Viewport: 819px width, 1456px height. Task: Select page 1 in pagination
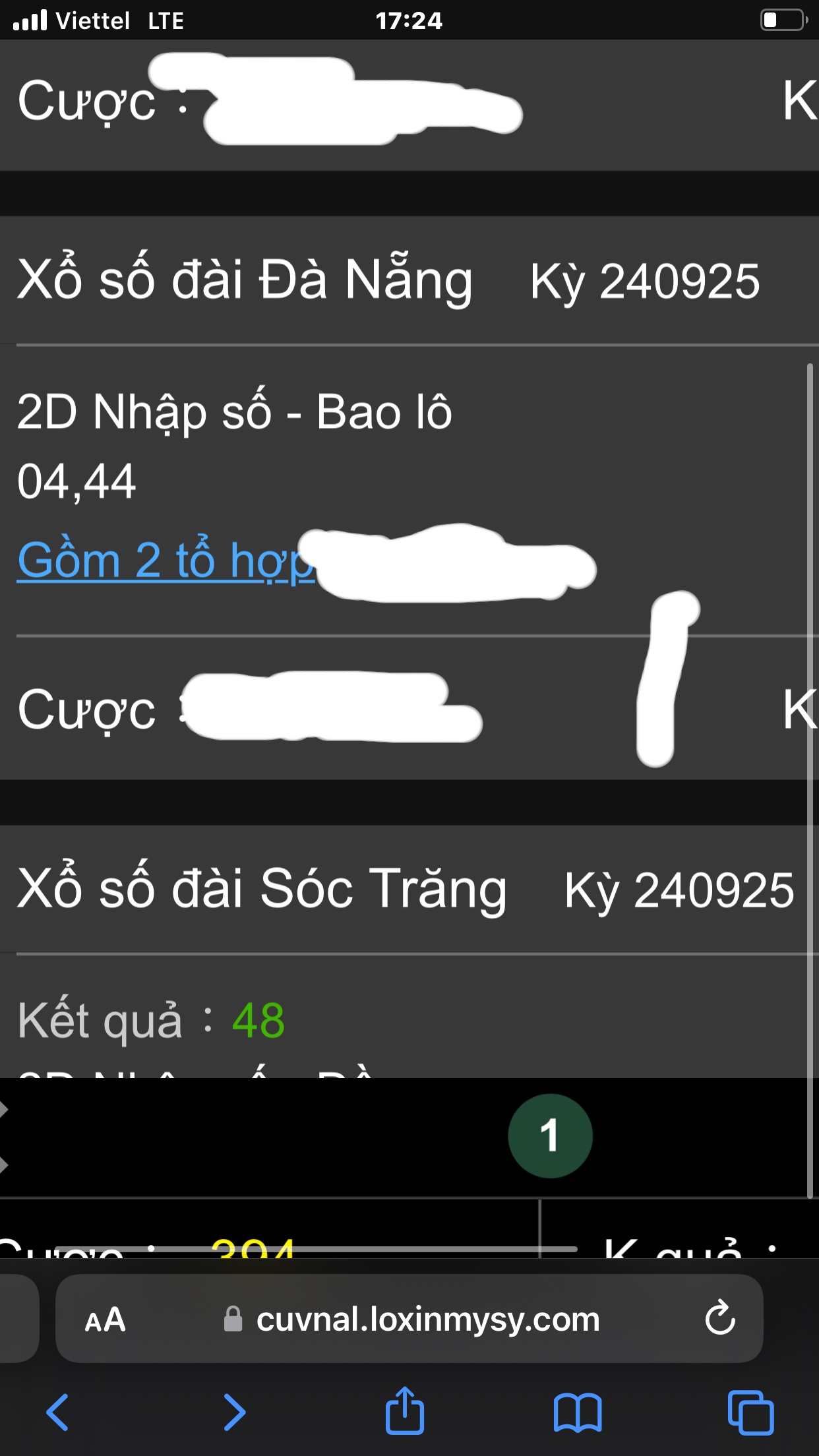point(550,1136)
